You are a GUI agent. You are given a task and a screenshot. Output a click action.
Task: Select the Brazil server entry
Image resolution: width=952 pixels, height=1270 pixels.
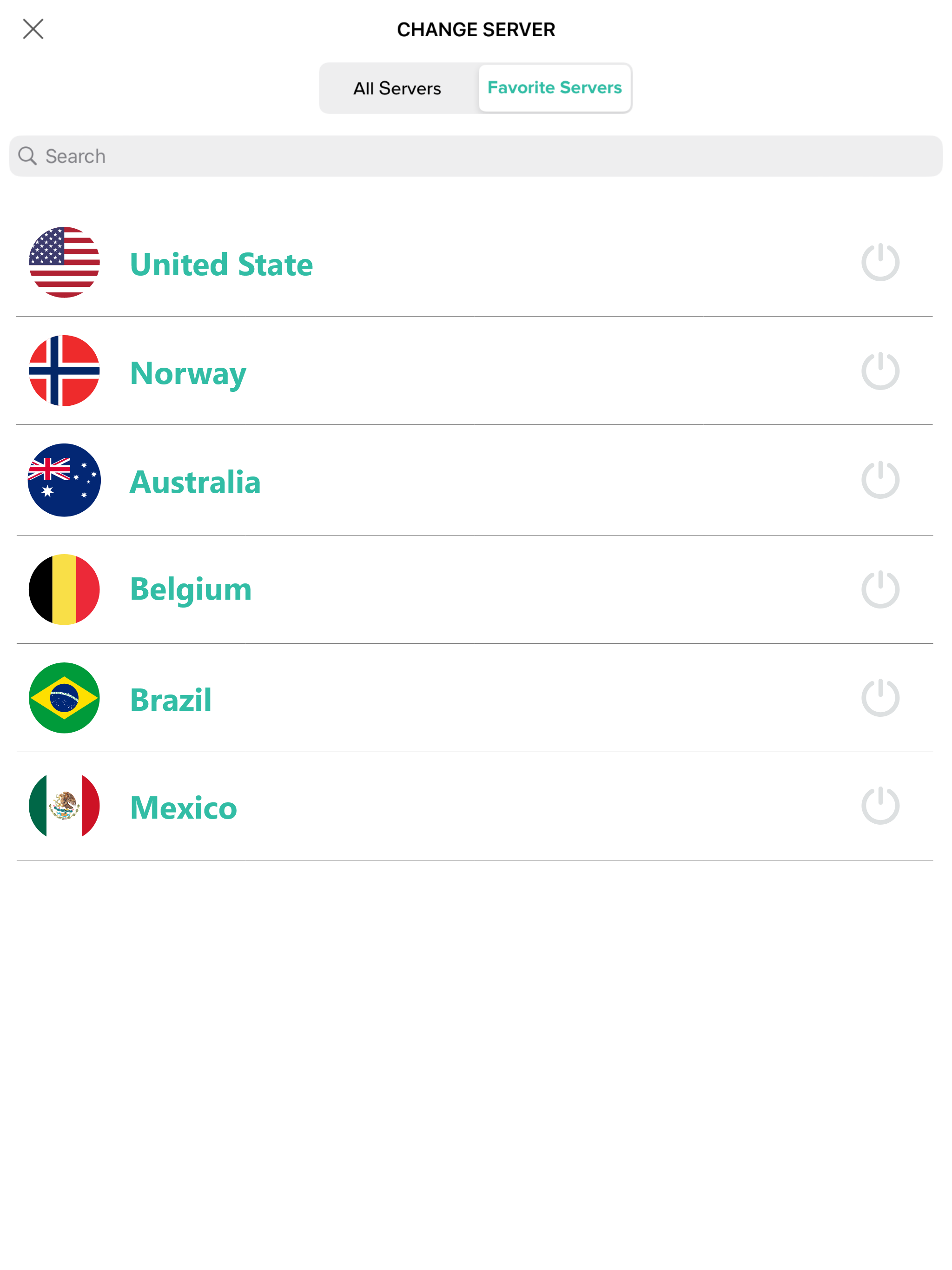point(171,698)
